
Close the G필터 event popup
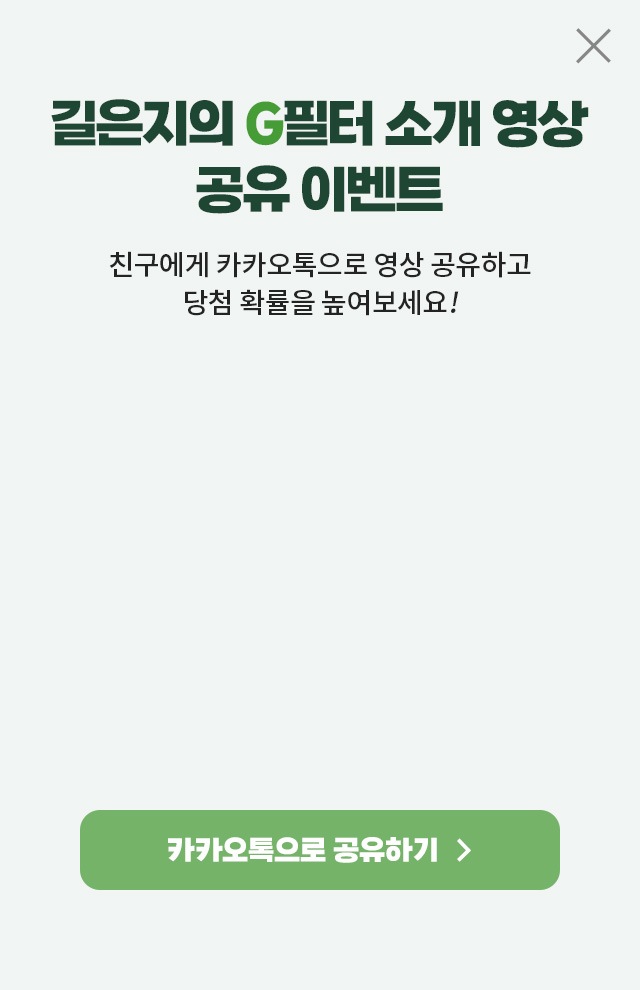point(593,46)
